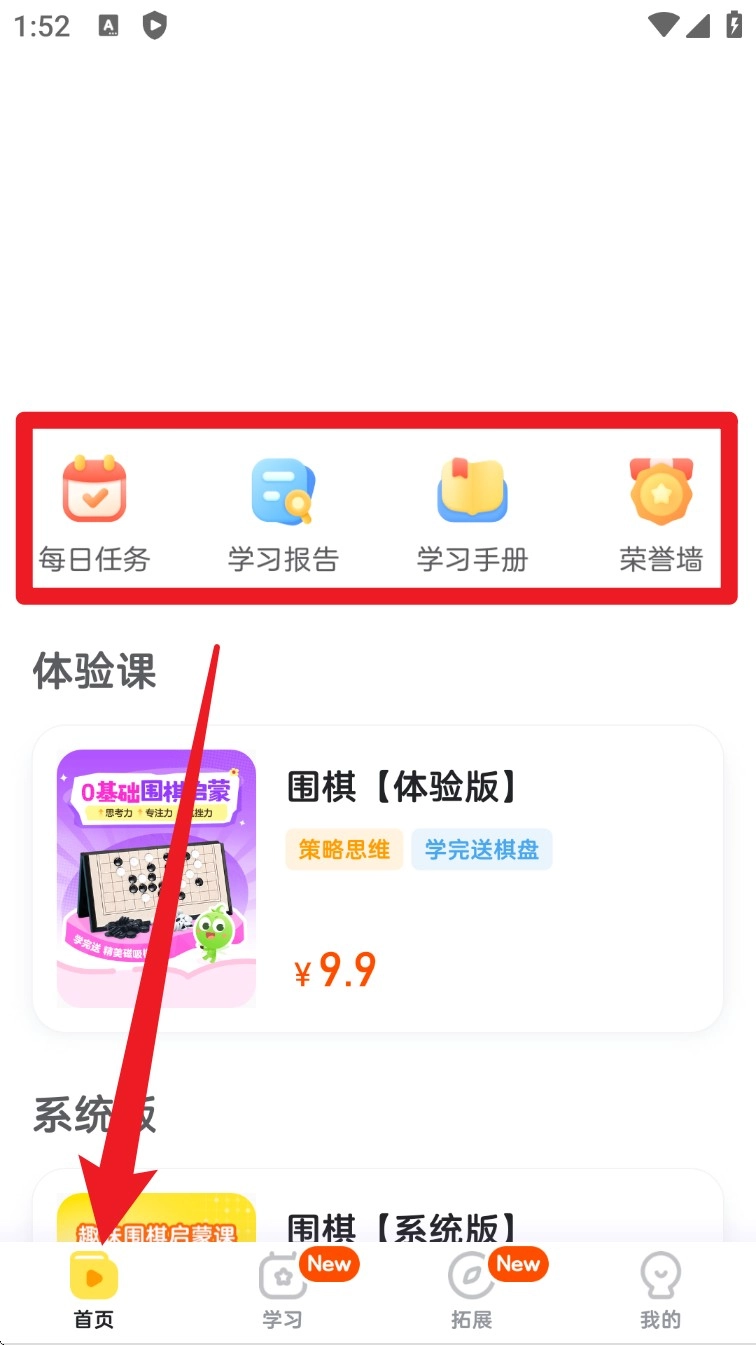The height and width of the screenshot is (1345, 756).
Task: Switch to the 我的 tab
Action: [x=660, y=1292]
